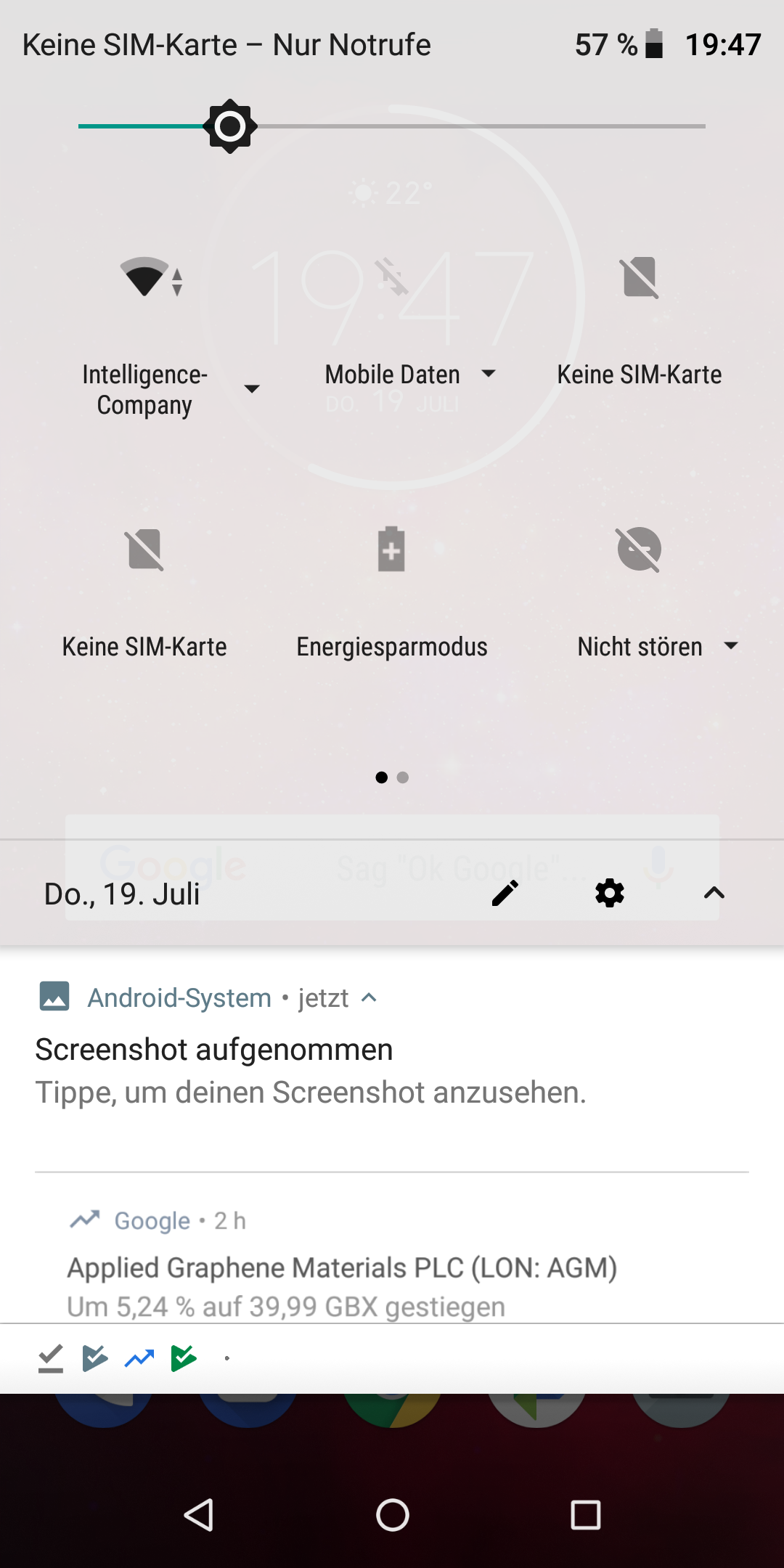784x1568 pixels.
Task: Collapse the Android-System notification chevron
Action: tap(369, 997)
